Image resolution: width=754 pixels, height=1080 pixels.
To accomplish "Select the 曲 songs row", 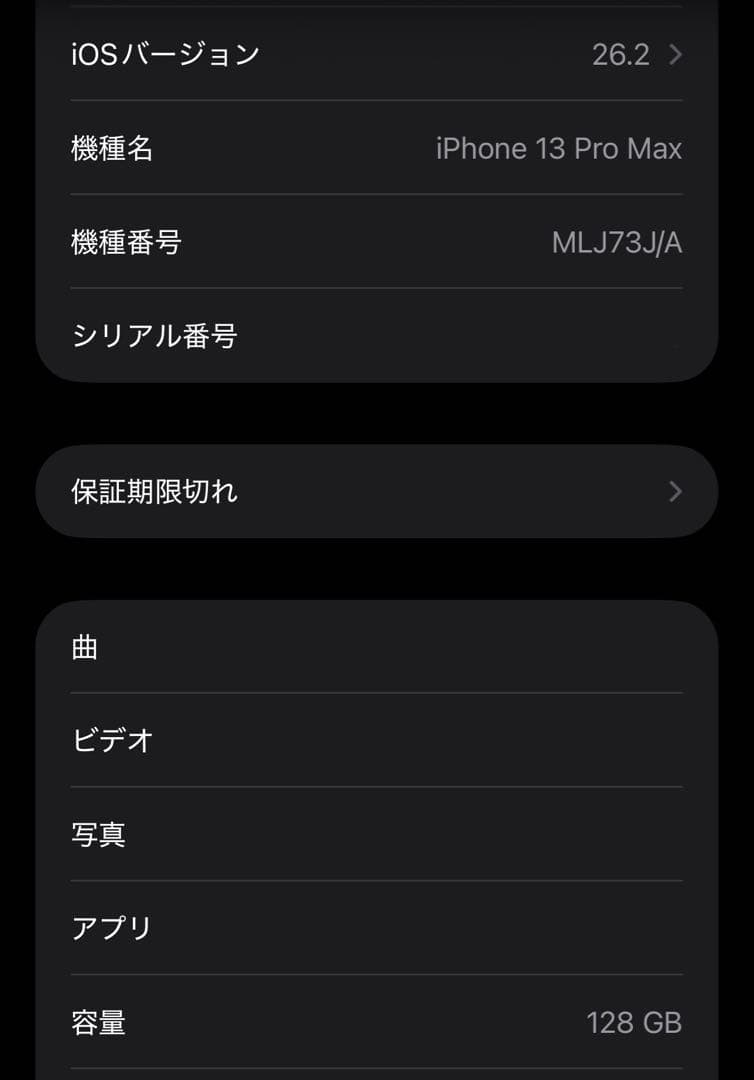I will [x=377, y=646].
